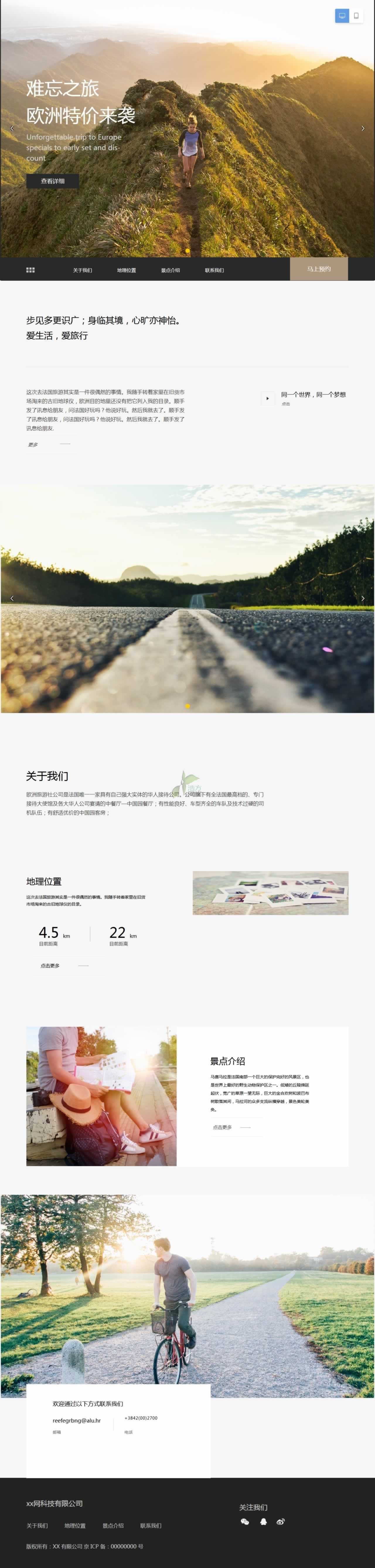Play the 同一个世界，同一个梦想 video

point(267,398)
